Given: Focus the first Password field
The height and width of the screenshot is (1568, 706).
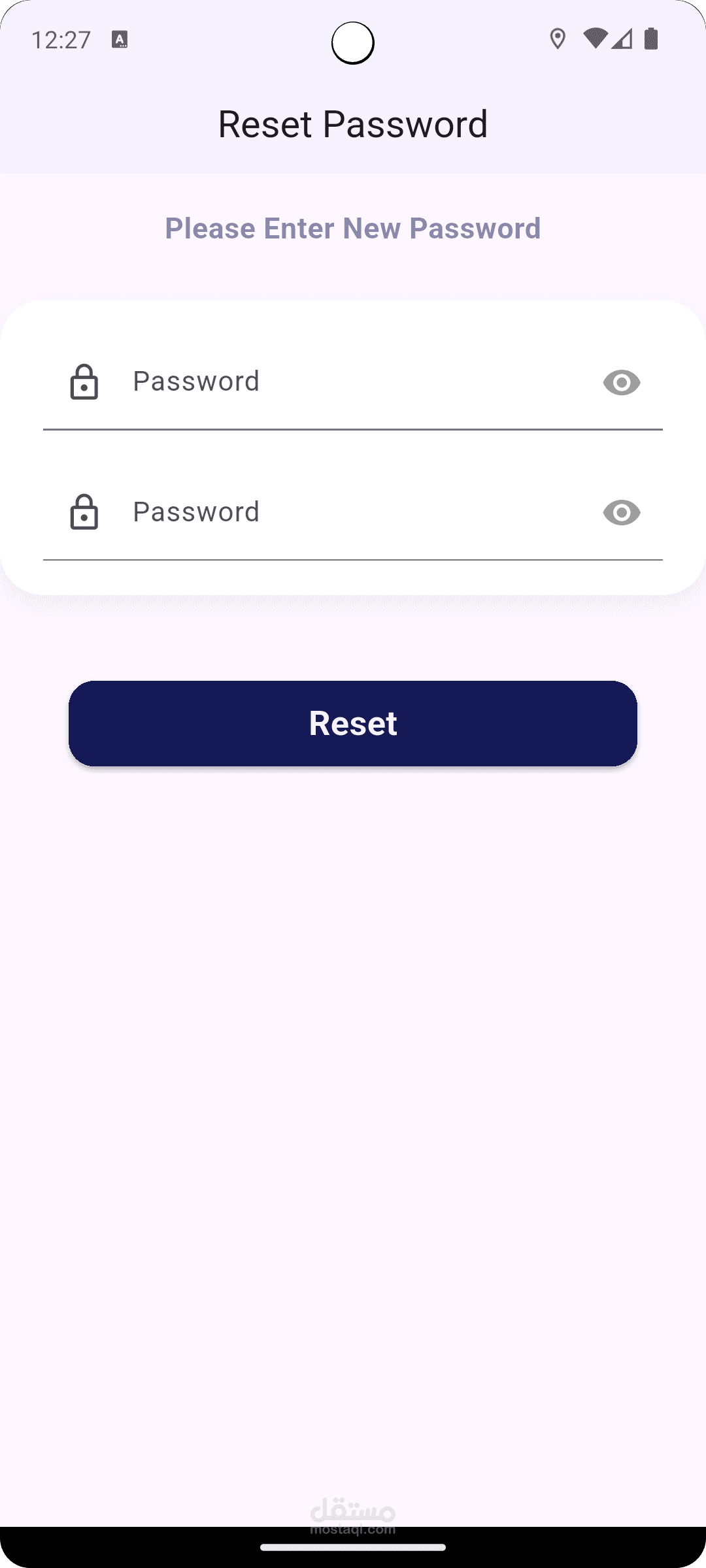Looking at the screenshot, I should [353, 382].
